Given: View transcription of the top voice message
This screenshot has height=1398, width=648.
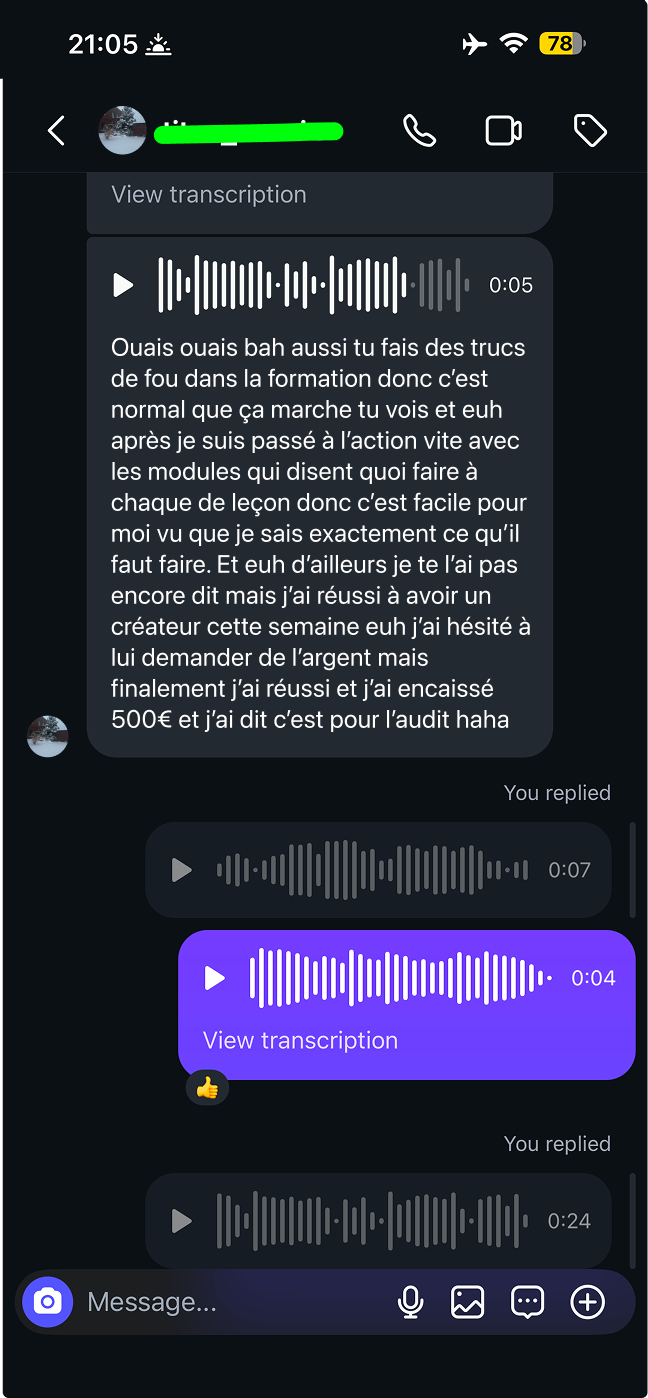Looking at the screenshot, I should (209, 194).
